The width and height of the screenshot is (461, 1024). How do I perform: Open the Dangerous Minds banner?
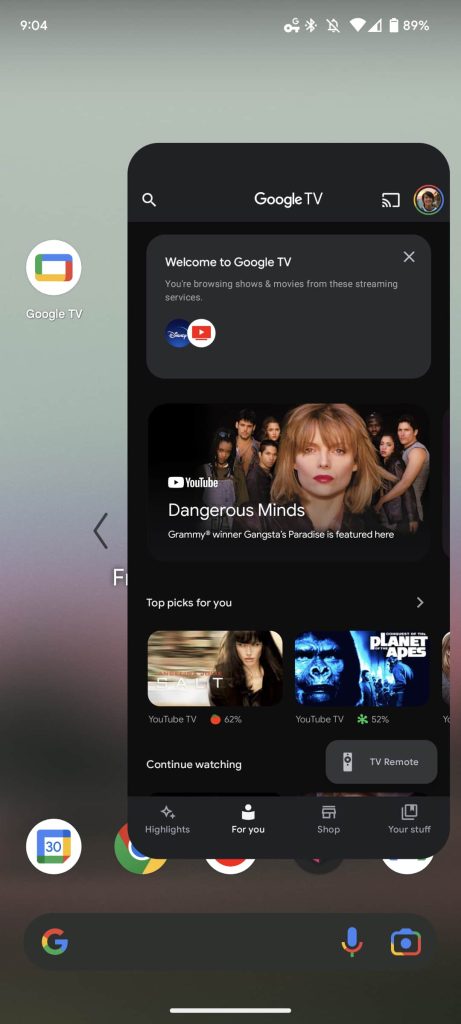[x=288, y=482]
